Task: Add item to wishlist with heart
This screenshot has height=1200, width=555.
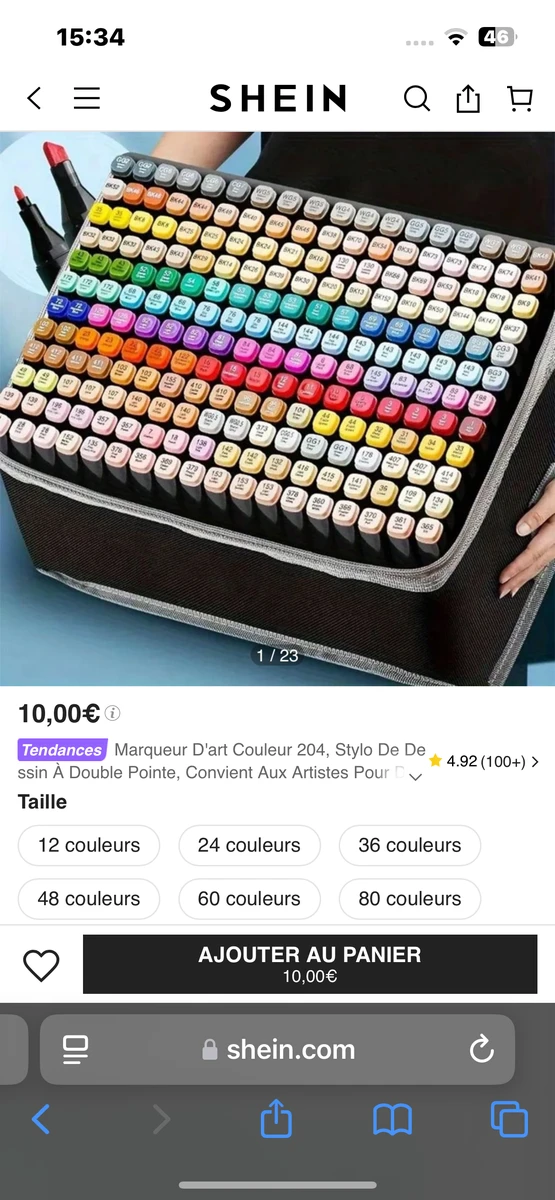Action: [41, 965]
